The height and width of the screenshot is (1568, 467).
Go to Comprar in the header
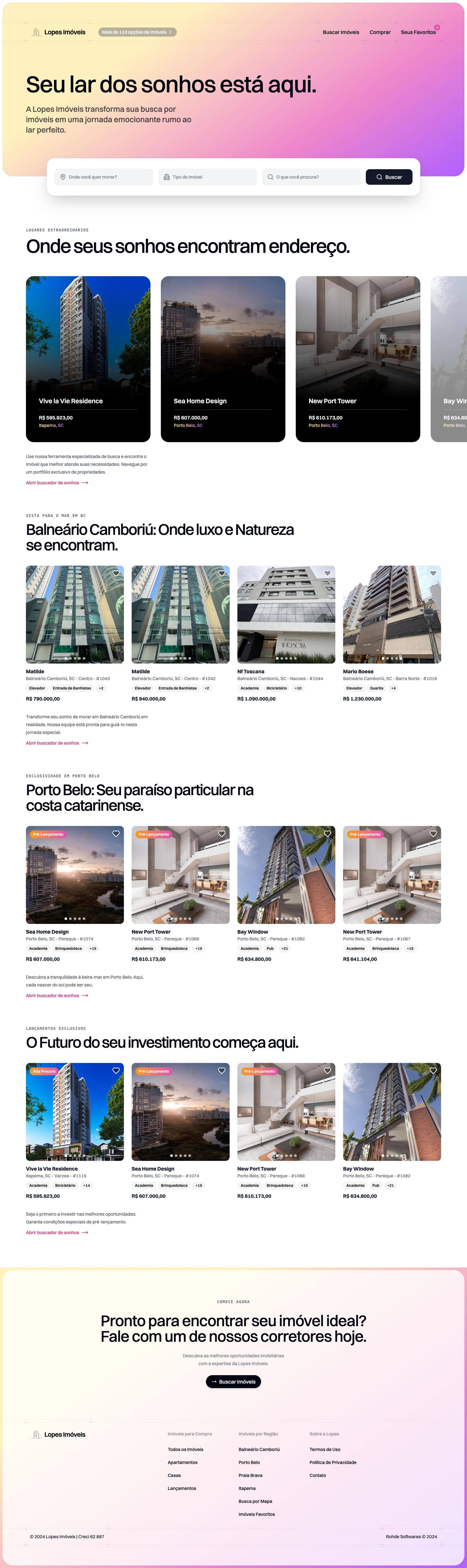click(379, 32)
